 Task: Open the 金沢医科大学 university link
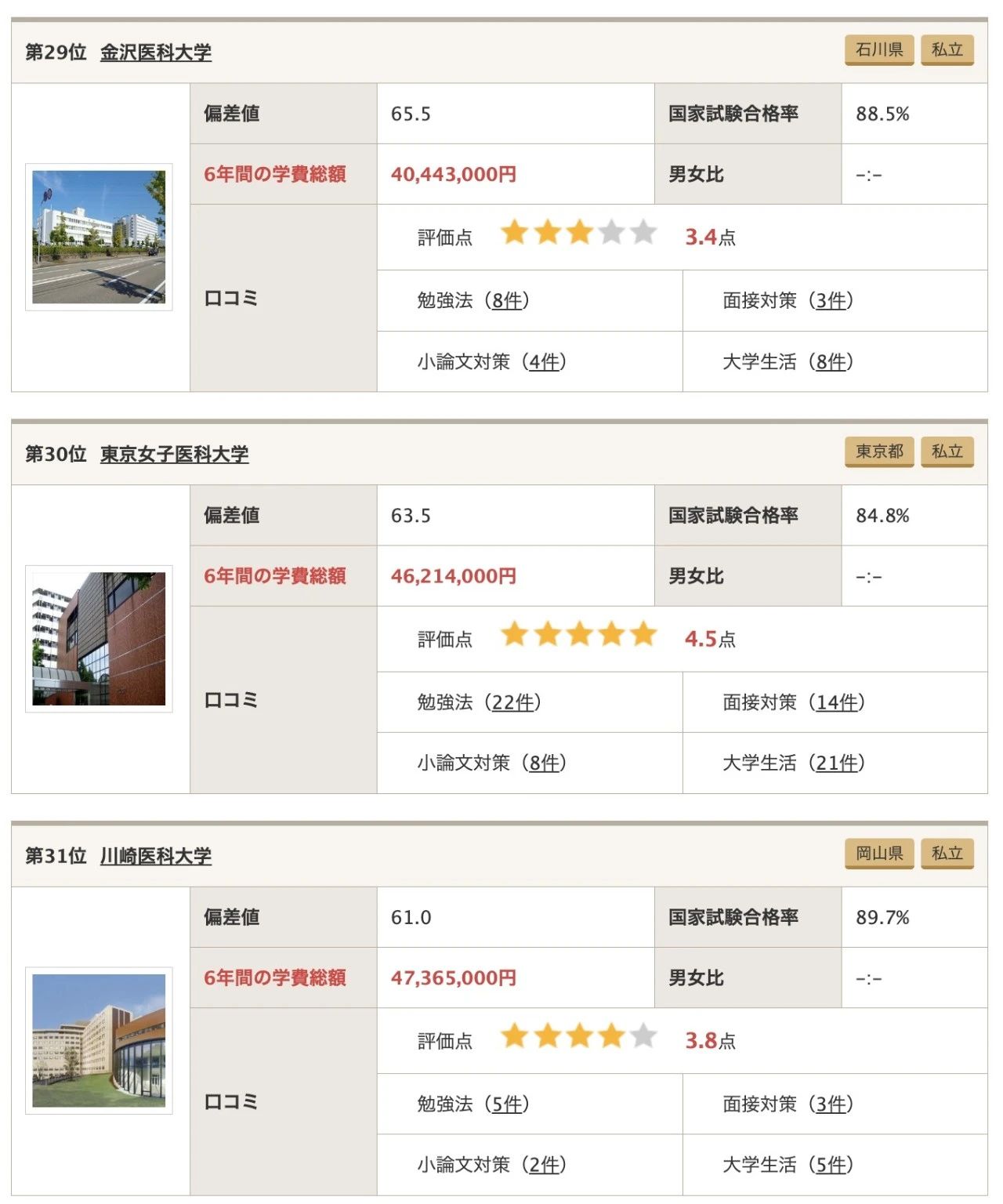click(x=155, y=53)
